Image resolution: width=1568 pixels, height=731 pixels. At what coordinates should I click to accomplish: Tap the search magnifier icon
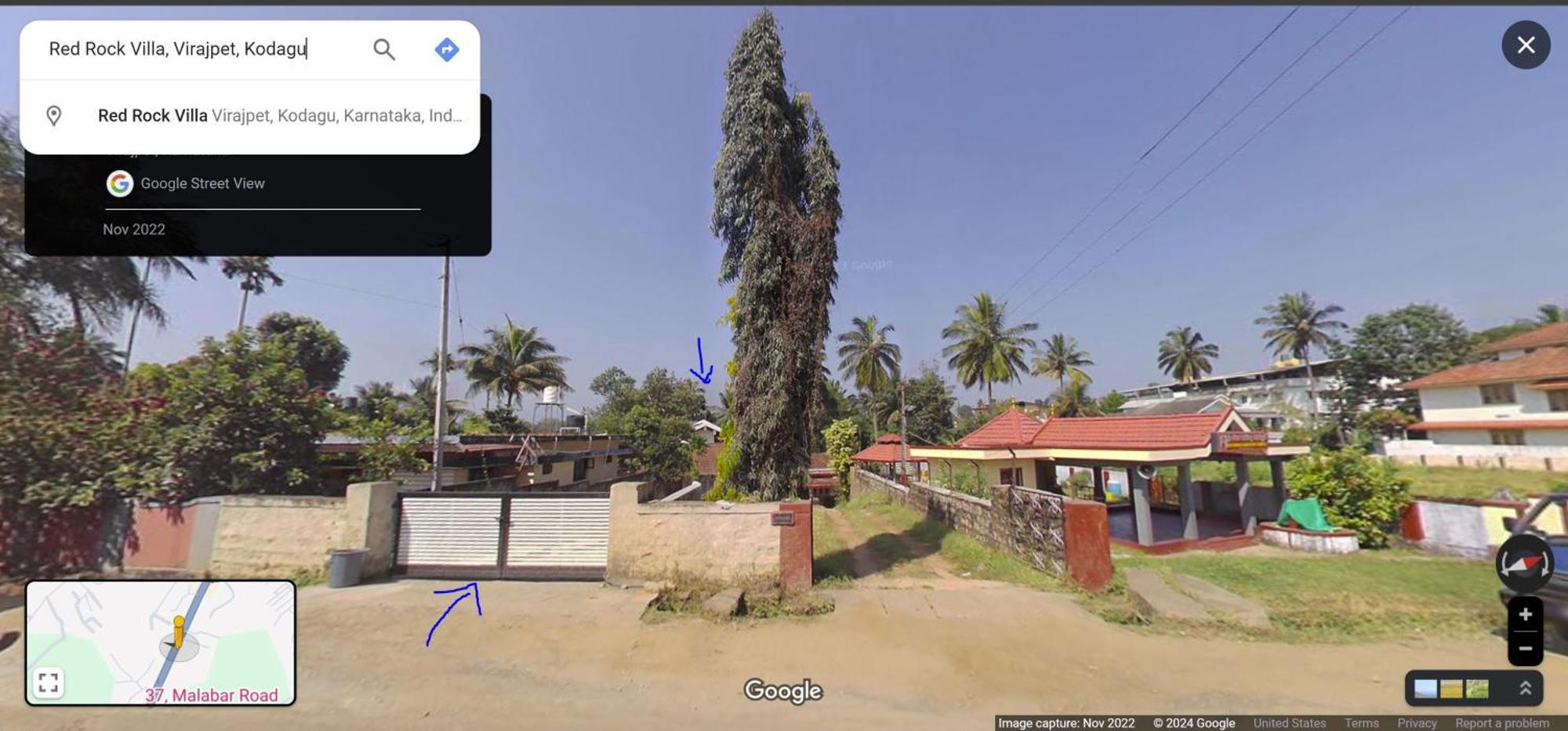pos(383,49)
